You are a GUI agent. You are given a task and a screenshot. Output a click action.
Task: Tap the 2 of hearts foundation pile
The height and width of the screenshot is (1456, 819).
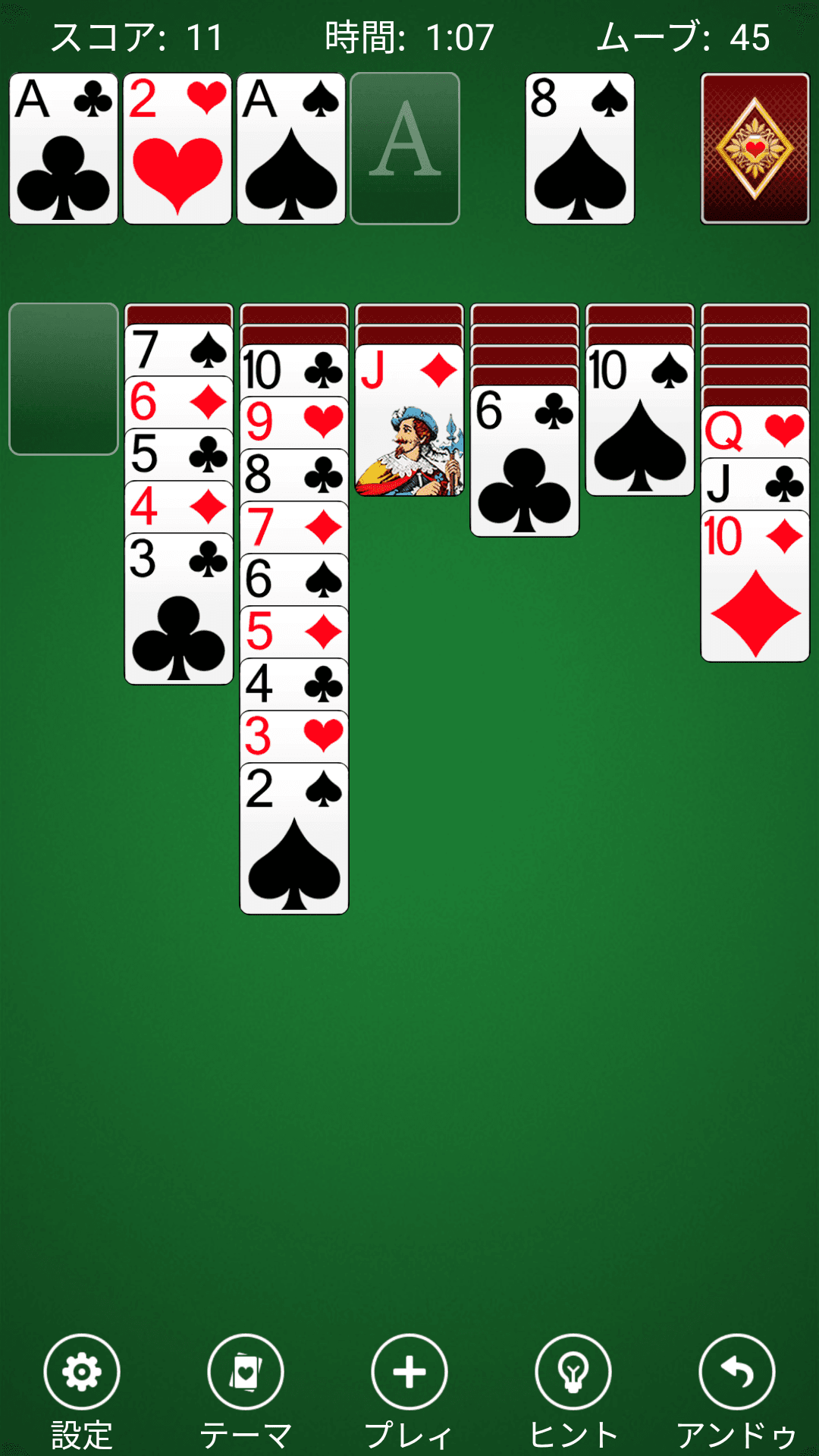[177, 149]
